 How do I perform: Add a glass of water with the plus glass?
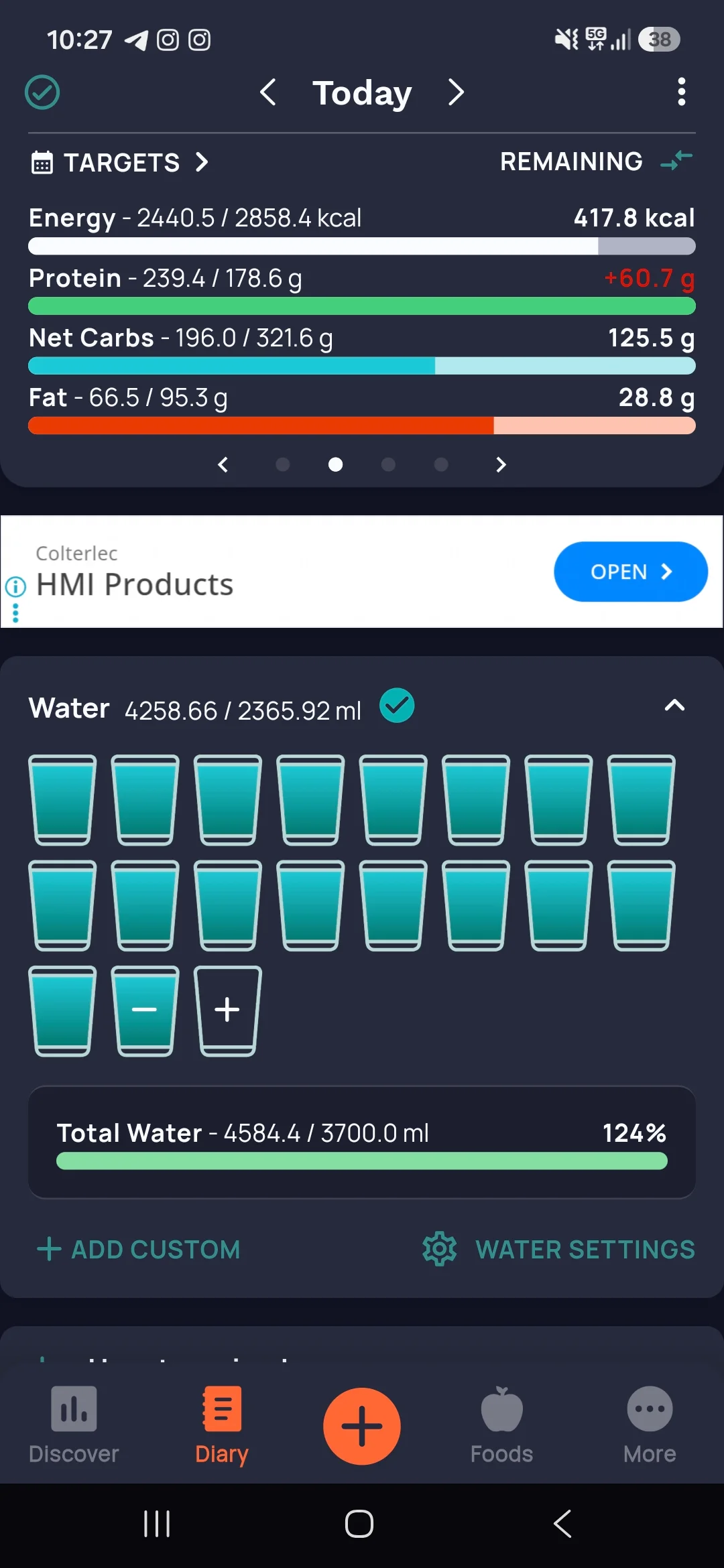pos(227,1010)
